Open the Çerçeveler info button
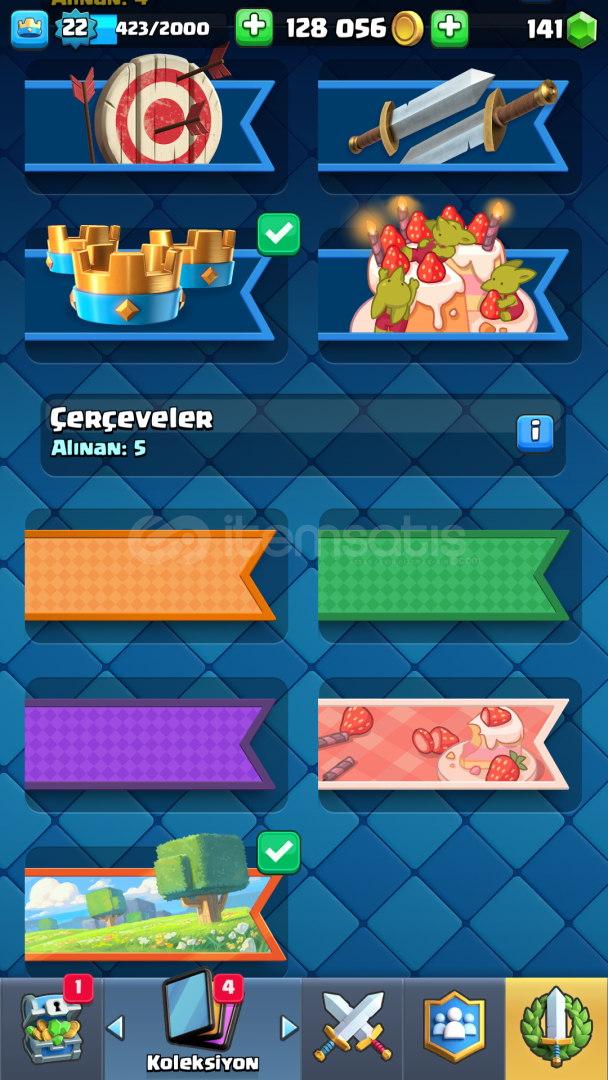Viewport: 608px width, 1080px height. coord(535,433)
